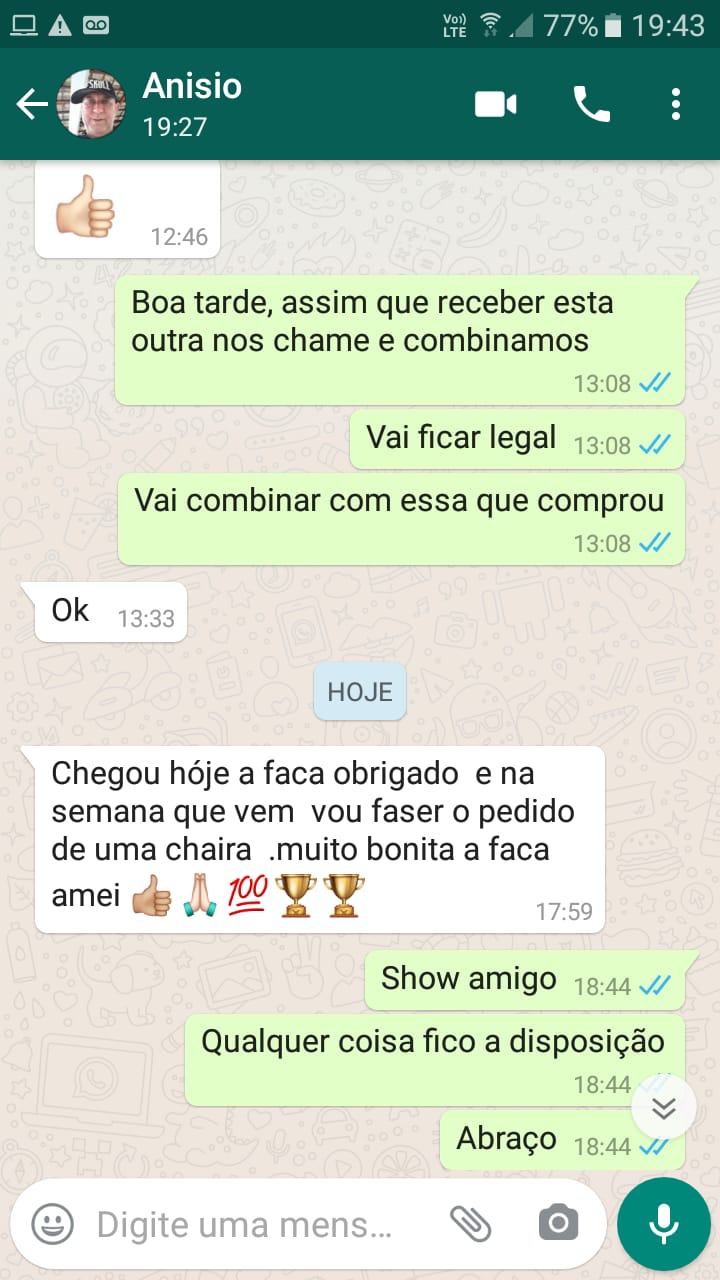The height and width of the screenshot is (1280, 720).
Task: Tap the voice message microphone
Action: point(663,1223)
